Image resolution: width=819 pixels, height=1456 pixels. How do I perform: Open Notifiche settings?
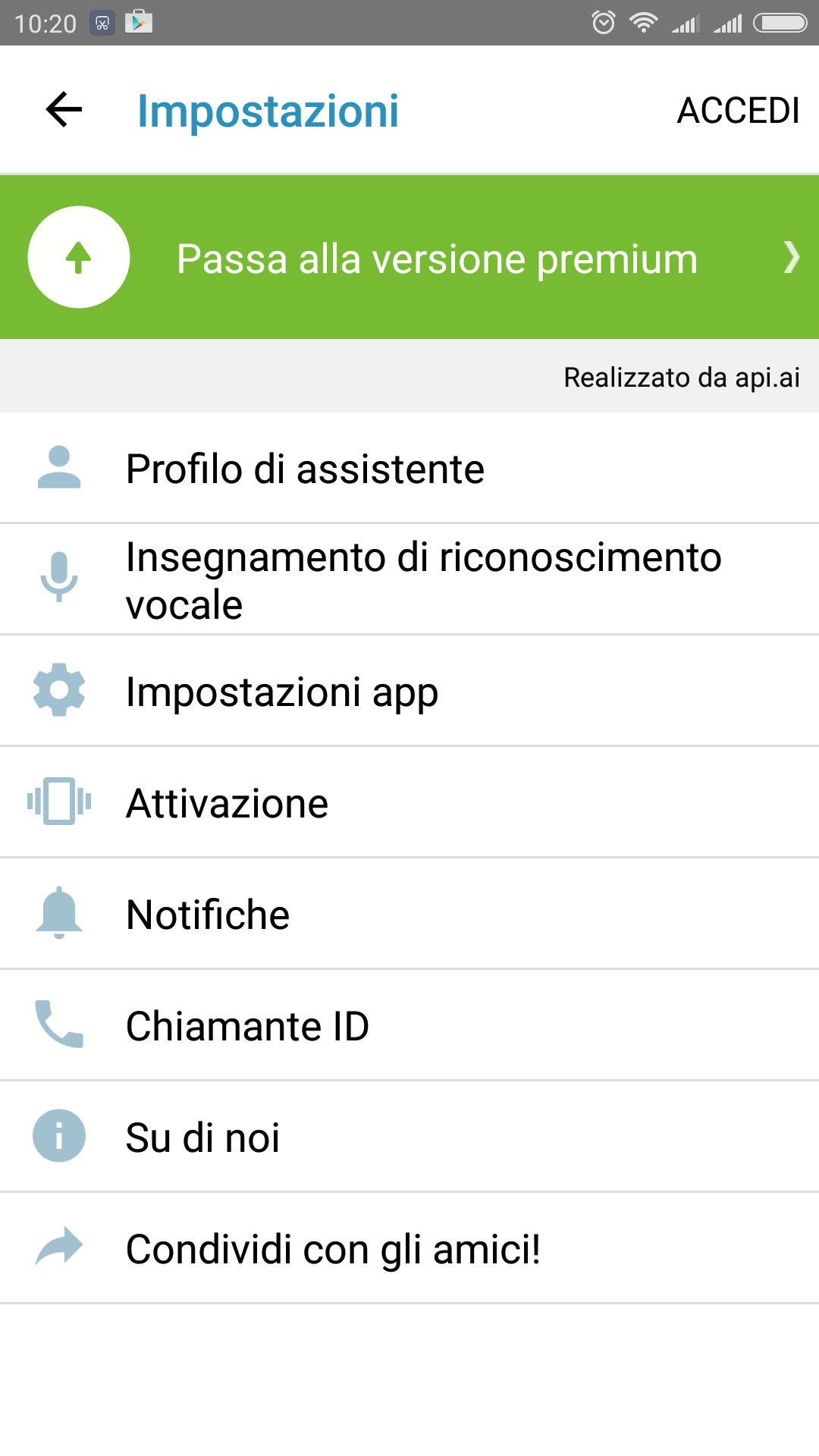click(x=409, y=914)
